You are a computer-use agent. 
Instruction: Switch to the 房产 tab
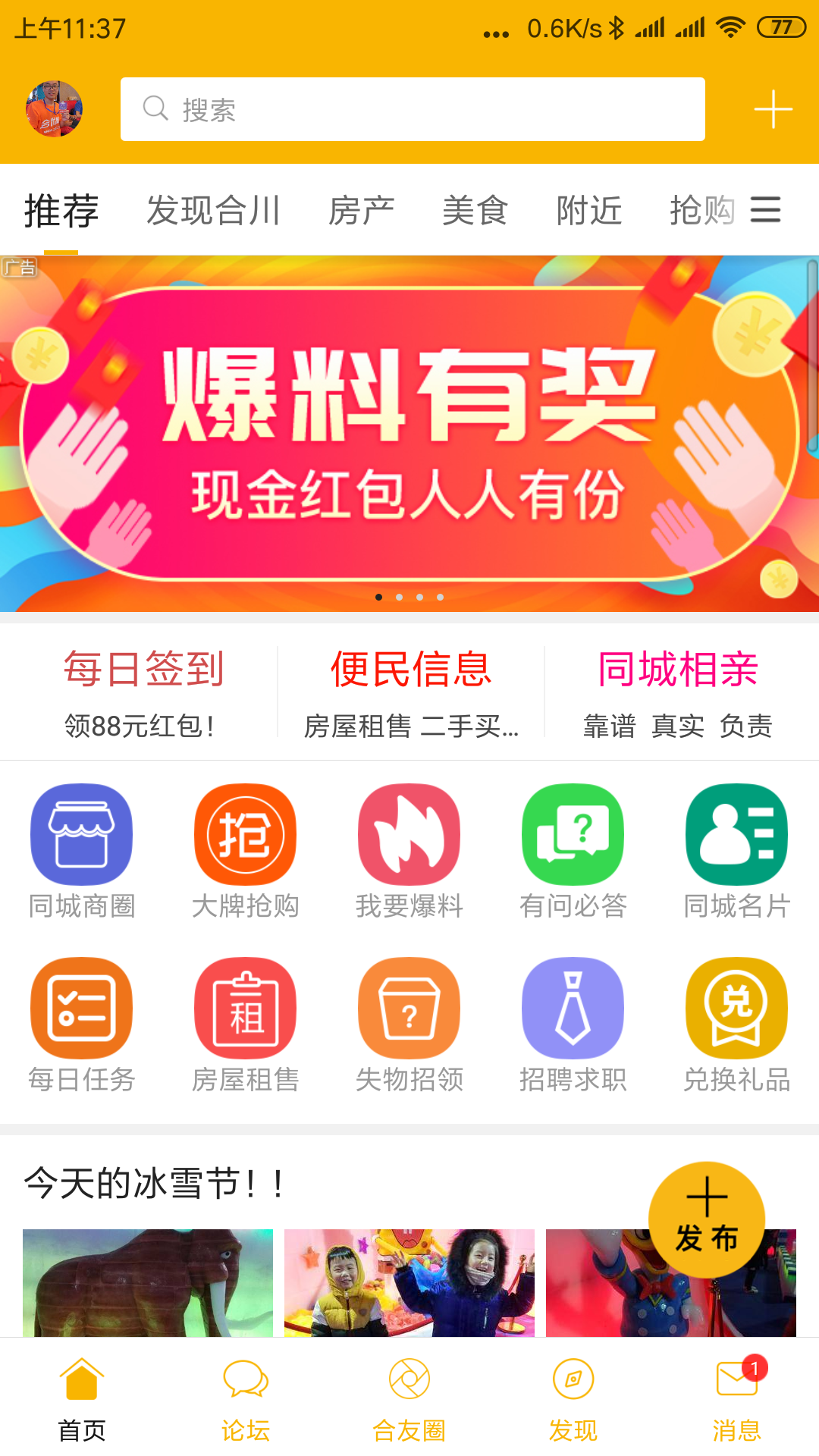point(361,210)
